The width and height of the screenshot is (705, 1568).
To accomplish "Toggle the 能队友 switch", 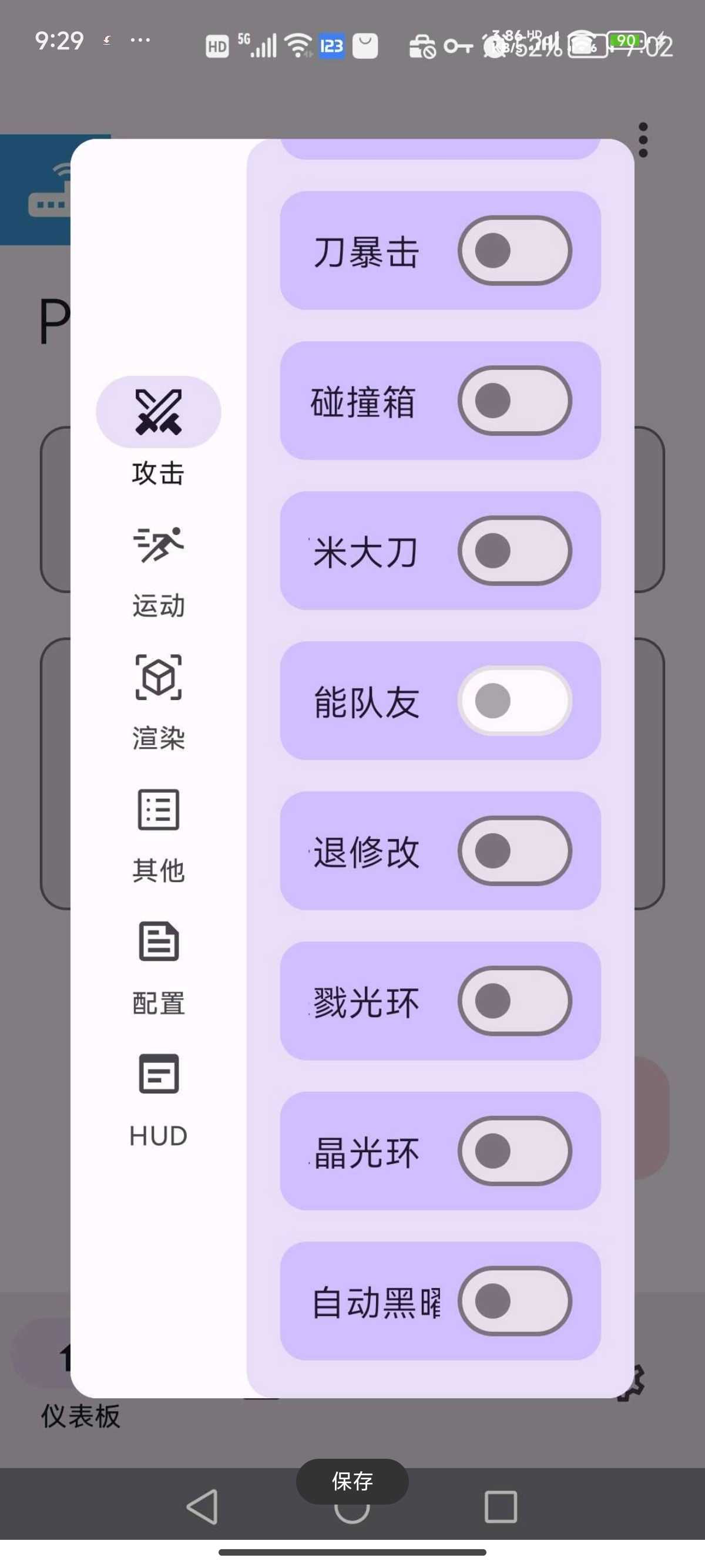I will pos(515,701).
